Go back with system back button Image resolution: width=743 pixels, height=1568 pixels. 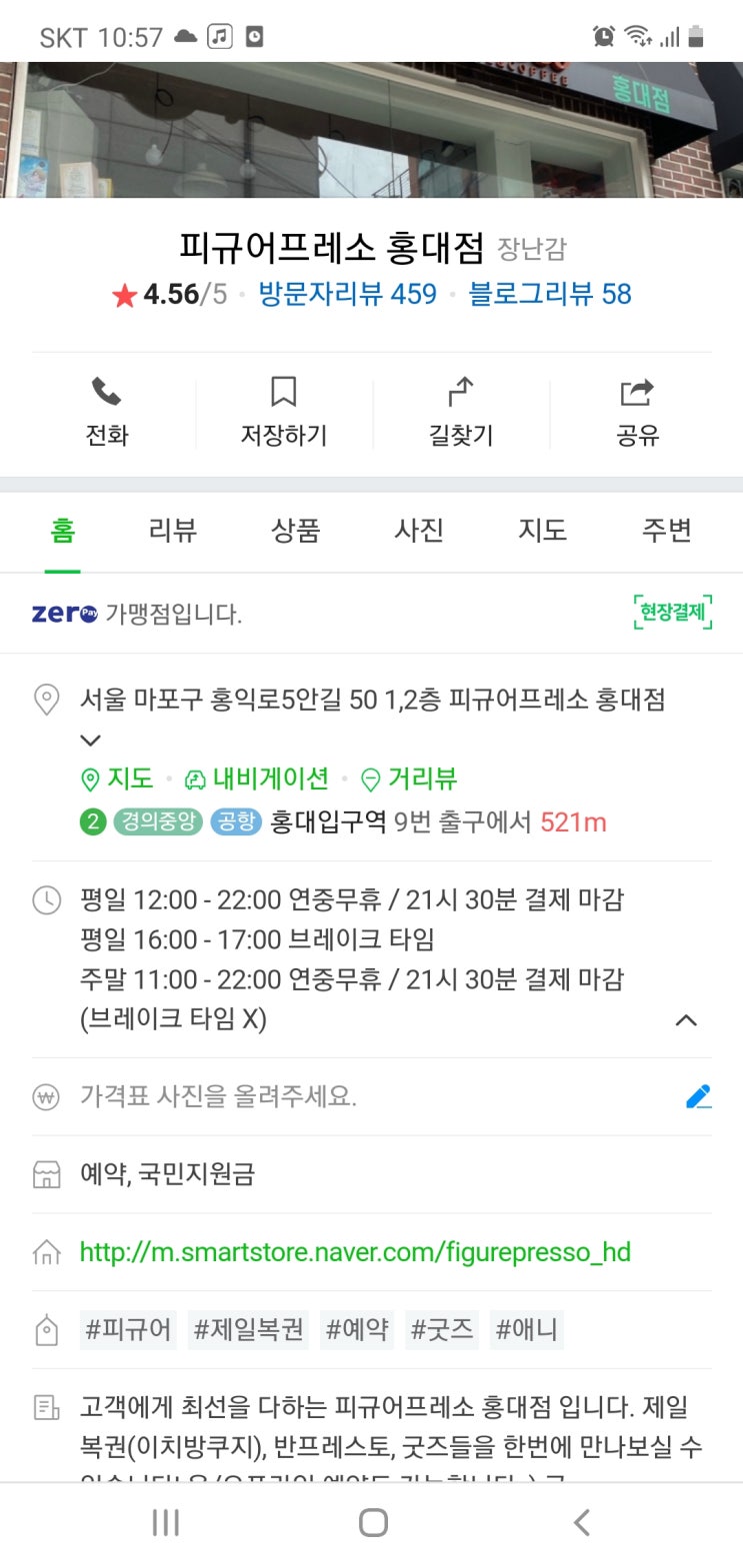coord(582,1523)
